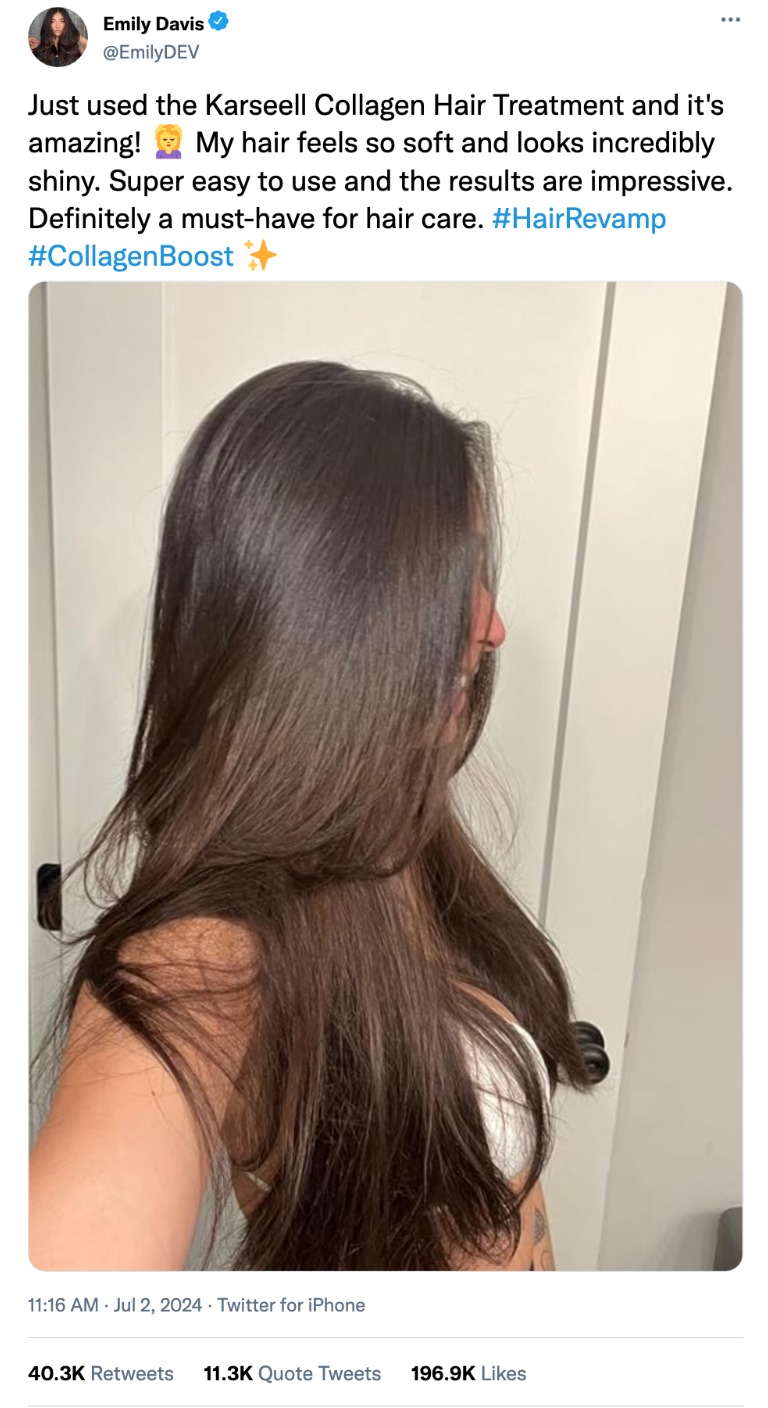The image size is (768, 1408).
Task: Open the Twitter for iPhone source link
Action: click(291, 1304)
